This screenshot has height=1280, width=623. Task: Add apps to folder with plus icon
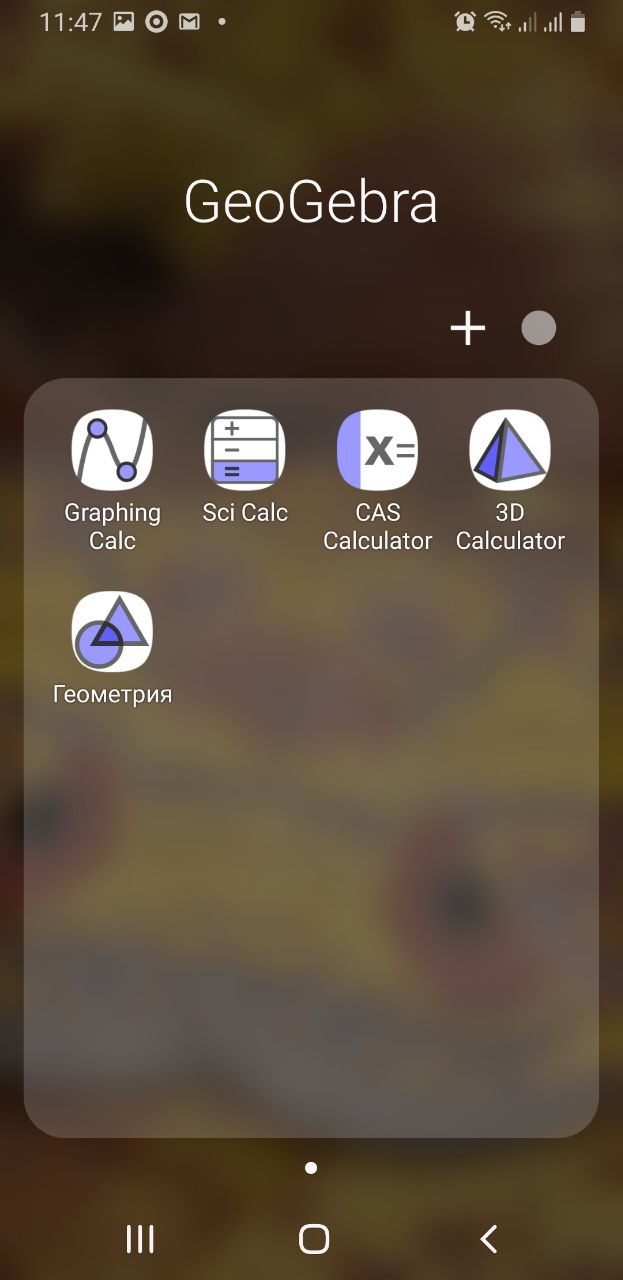pyautogui.click(x=467, y=328)
